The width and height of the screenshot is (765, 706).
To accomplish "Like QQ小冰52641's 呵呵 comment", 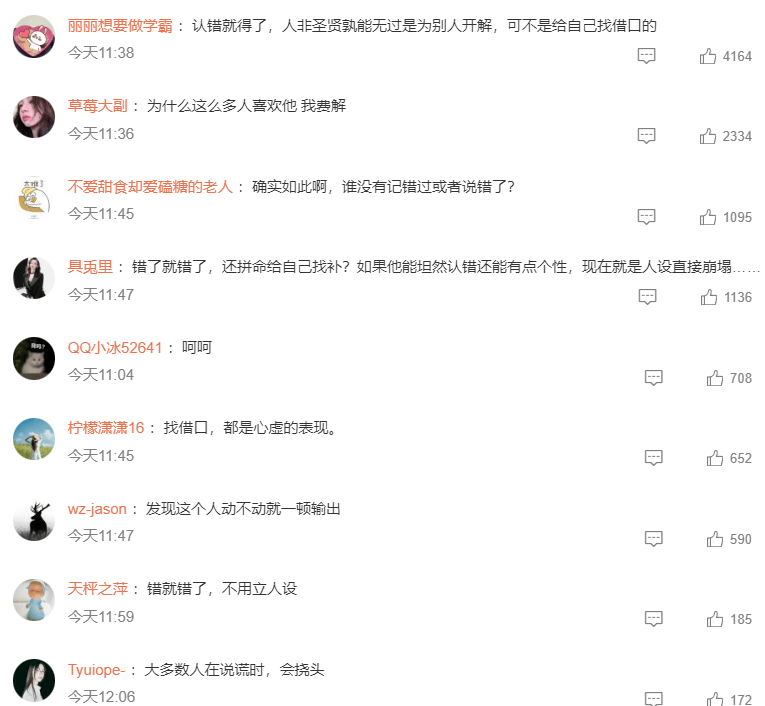I will [x=715, y=378].
